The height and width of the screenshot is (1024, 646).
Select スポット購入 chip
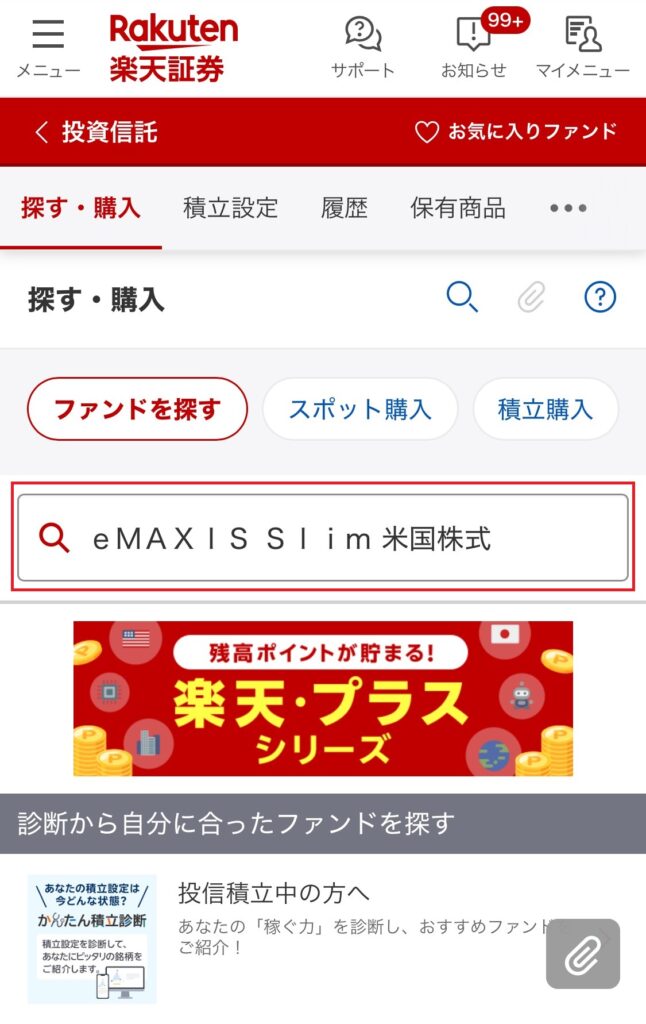click(360, 409)
